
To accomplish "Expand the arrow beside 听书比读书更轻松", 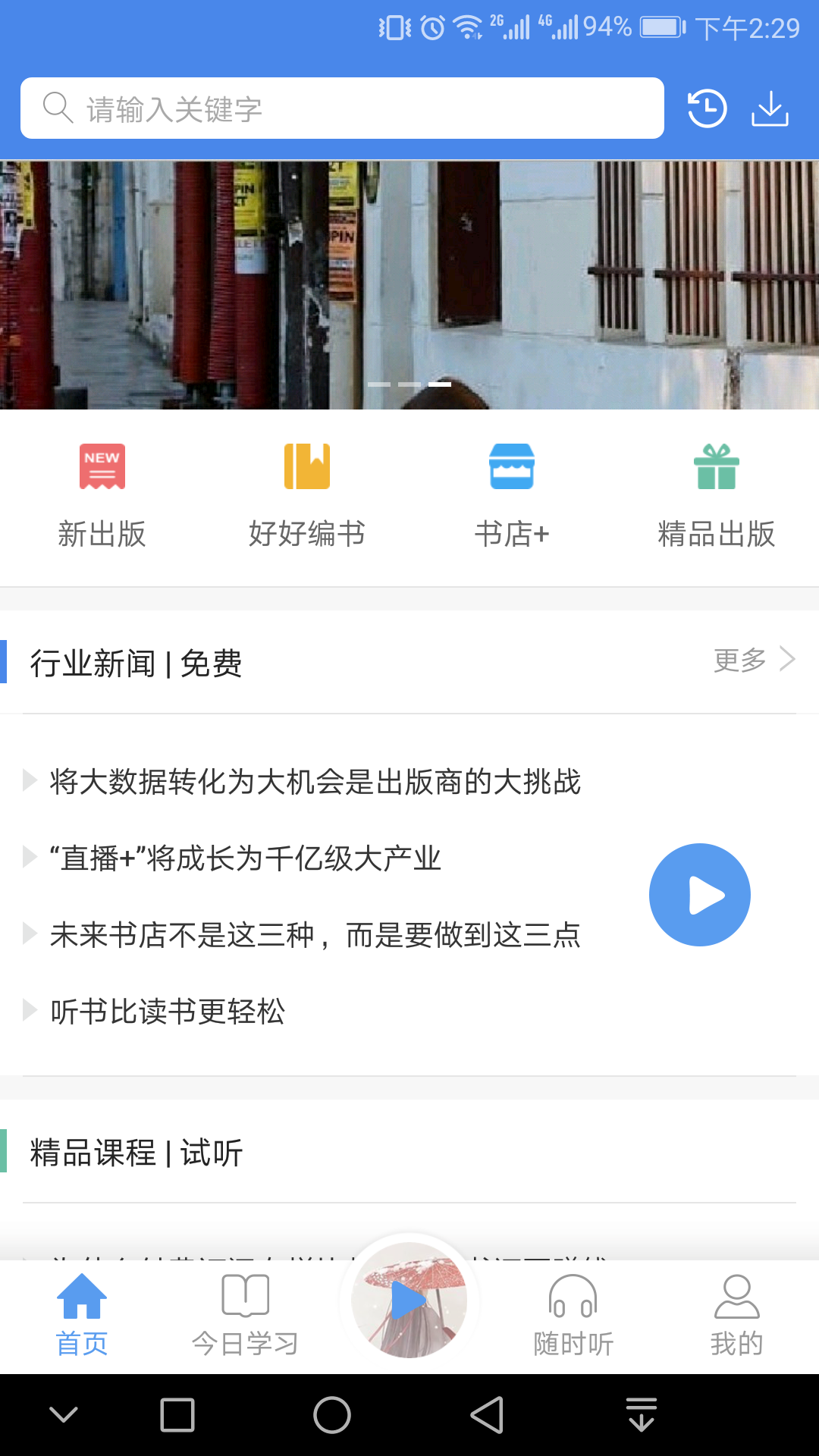I will coord(30,1009).
